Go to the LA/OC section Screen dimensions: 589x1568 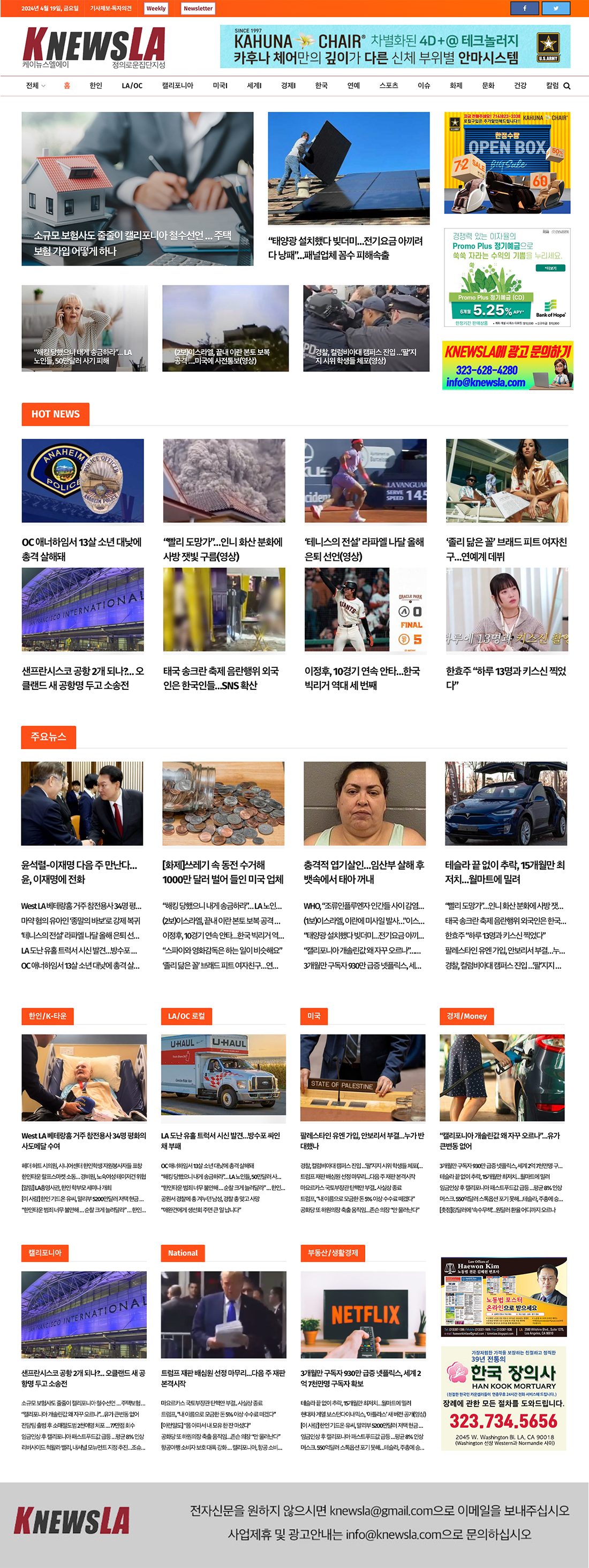coord(132,86)
